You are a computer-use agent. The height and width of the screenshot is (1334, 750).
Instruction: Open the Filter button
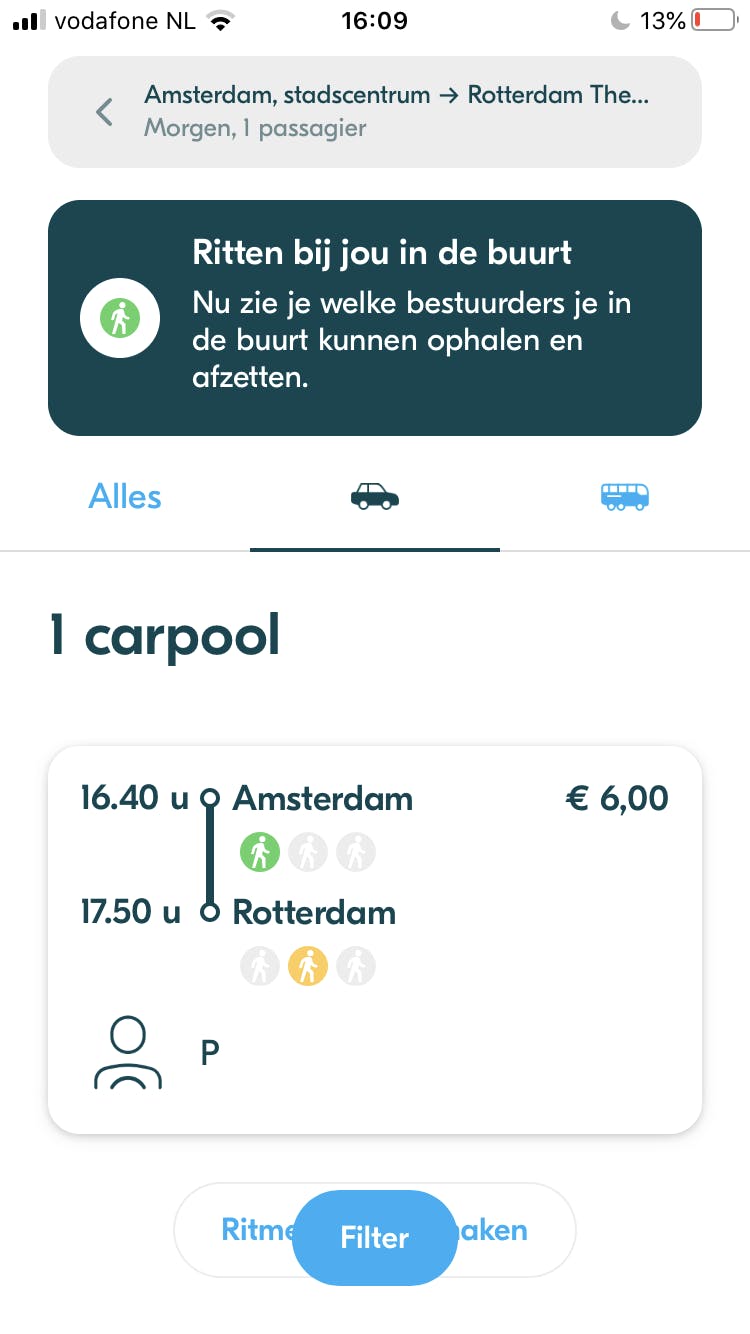pyautogui.click(x=375, y=1237)
